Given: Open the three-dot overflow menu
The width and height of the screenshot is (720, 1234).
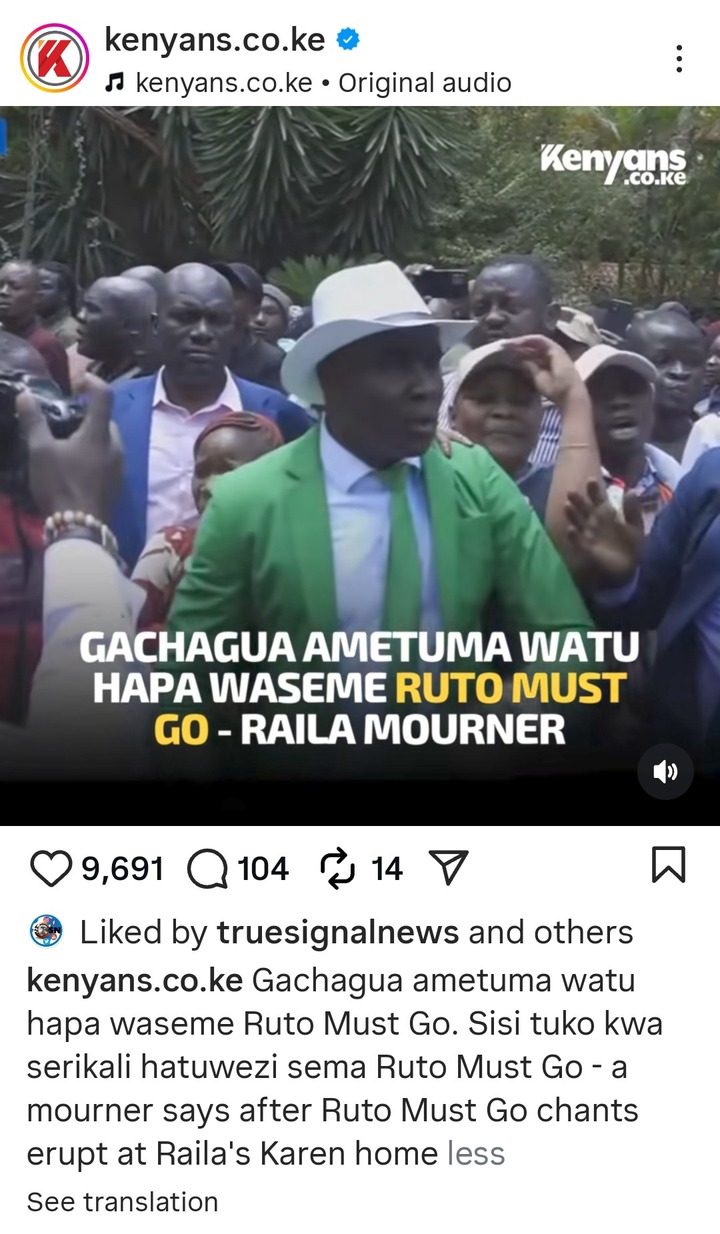Looking at the screenshot, I should click(x=679, y=59).
